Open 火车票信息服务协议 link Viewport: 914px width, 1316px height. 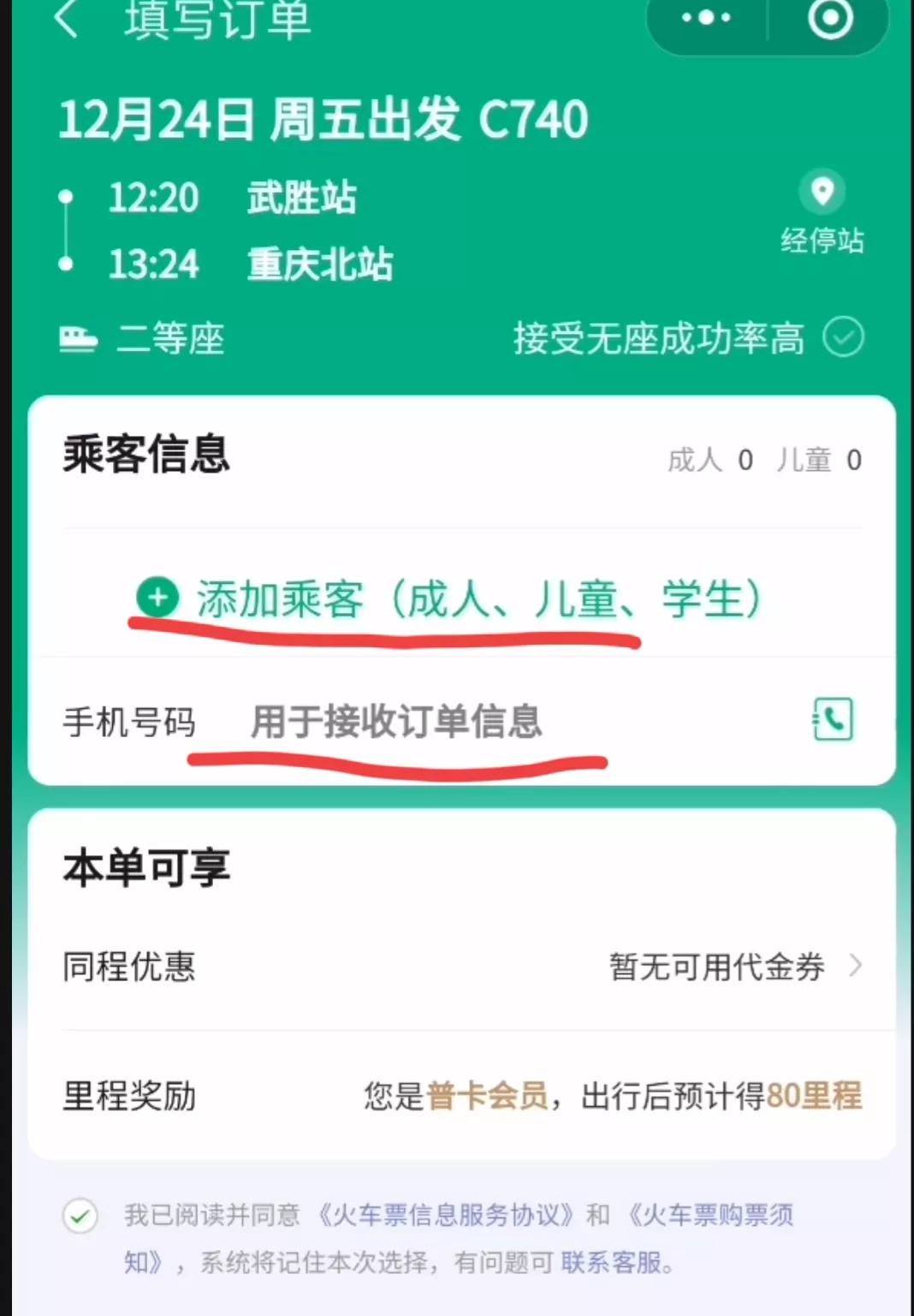pyautogui.click(x=445, y=1212)
